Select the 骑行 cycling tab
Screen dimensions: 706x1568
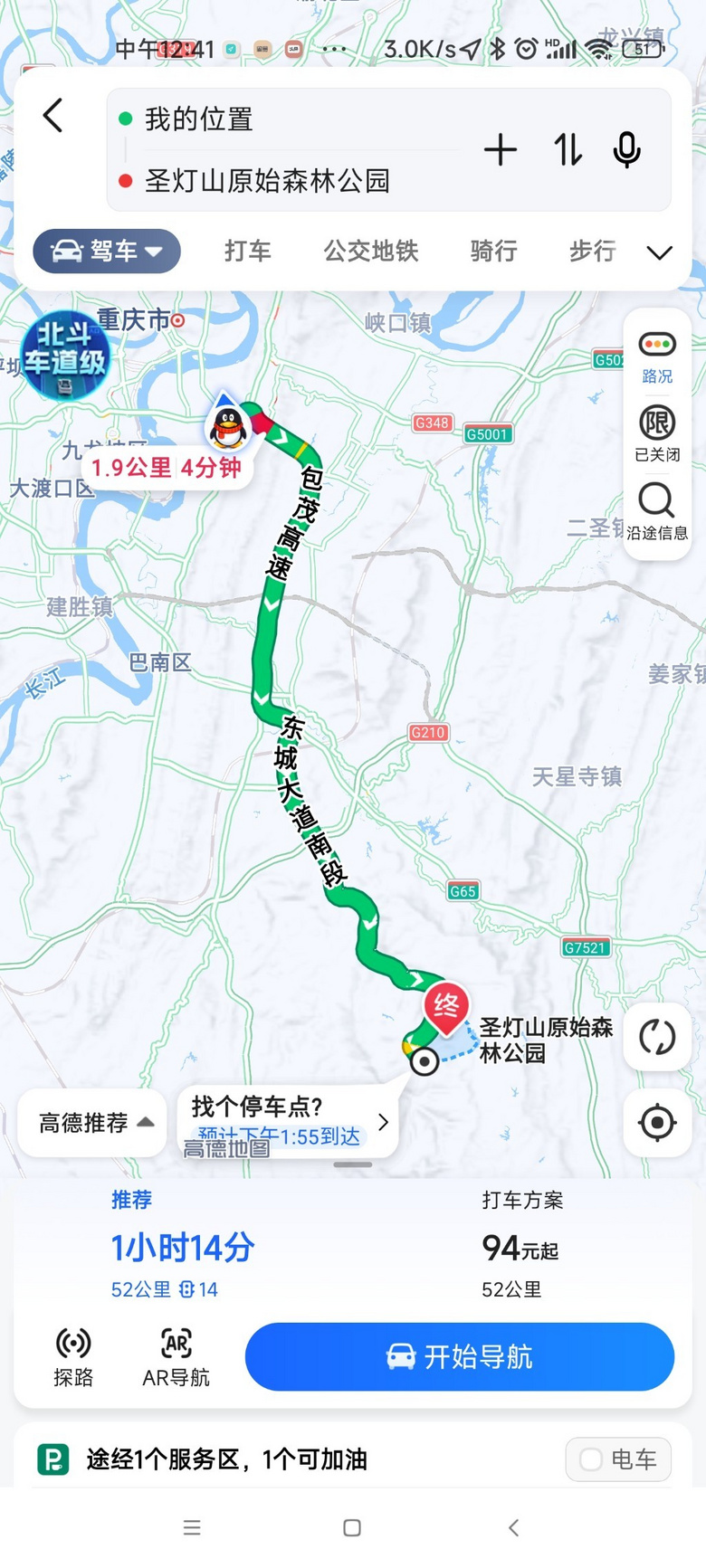pyautogui.click(x=493, y=251)
